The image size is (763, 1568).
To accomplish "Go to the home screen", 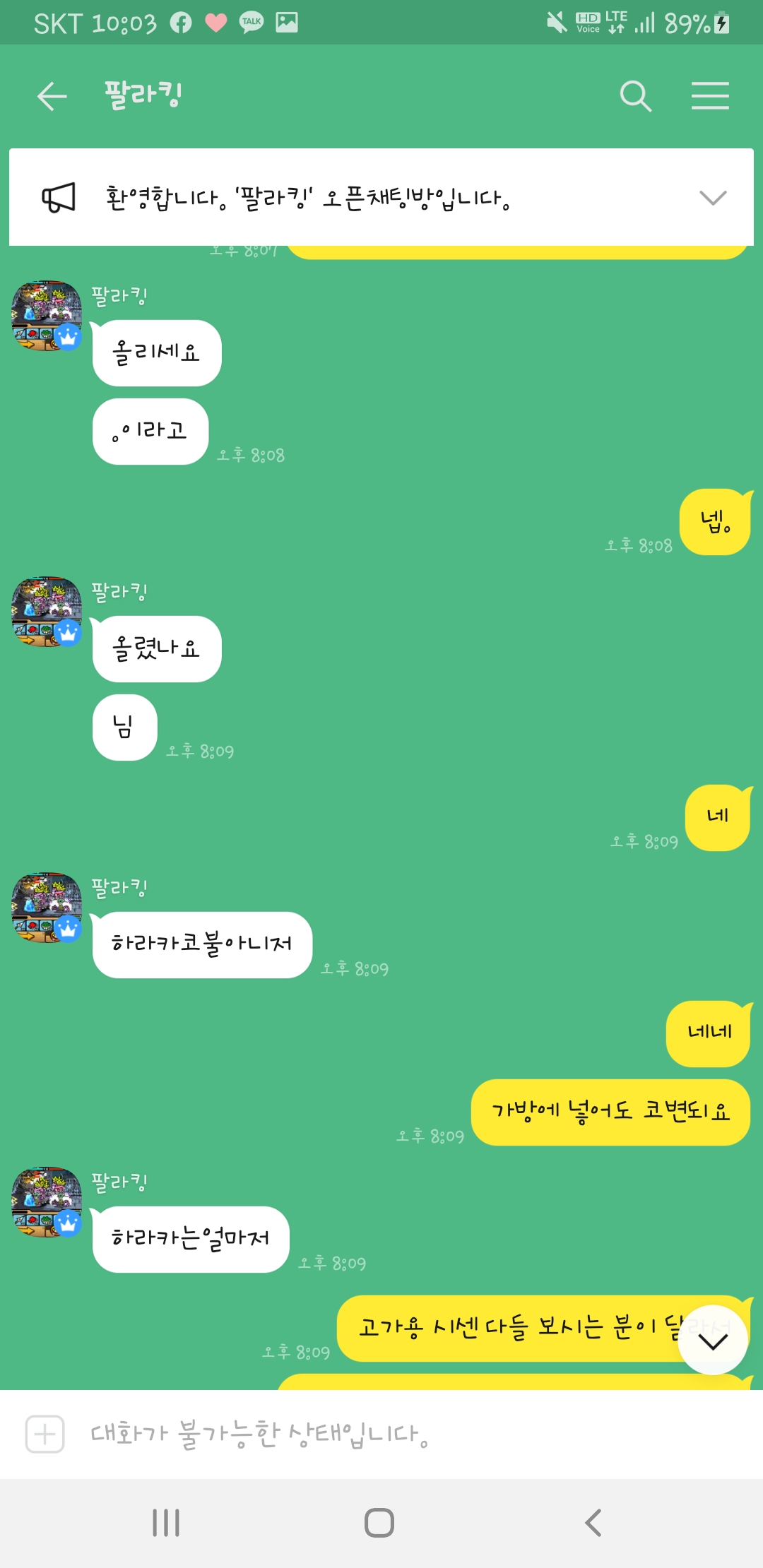I will tap(379, 1523).
